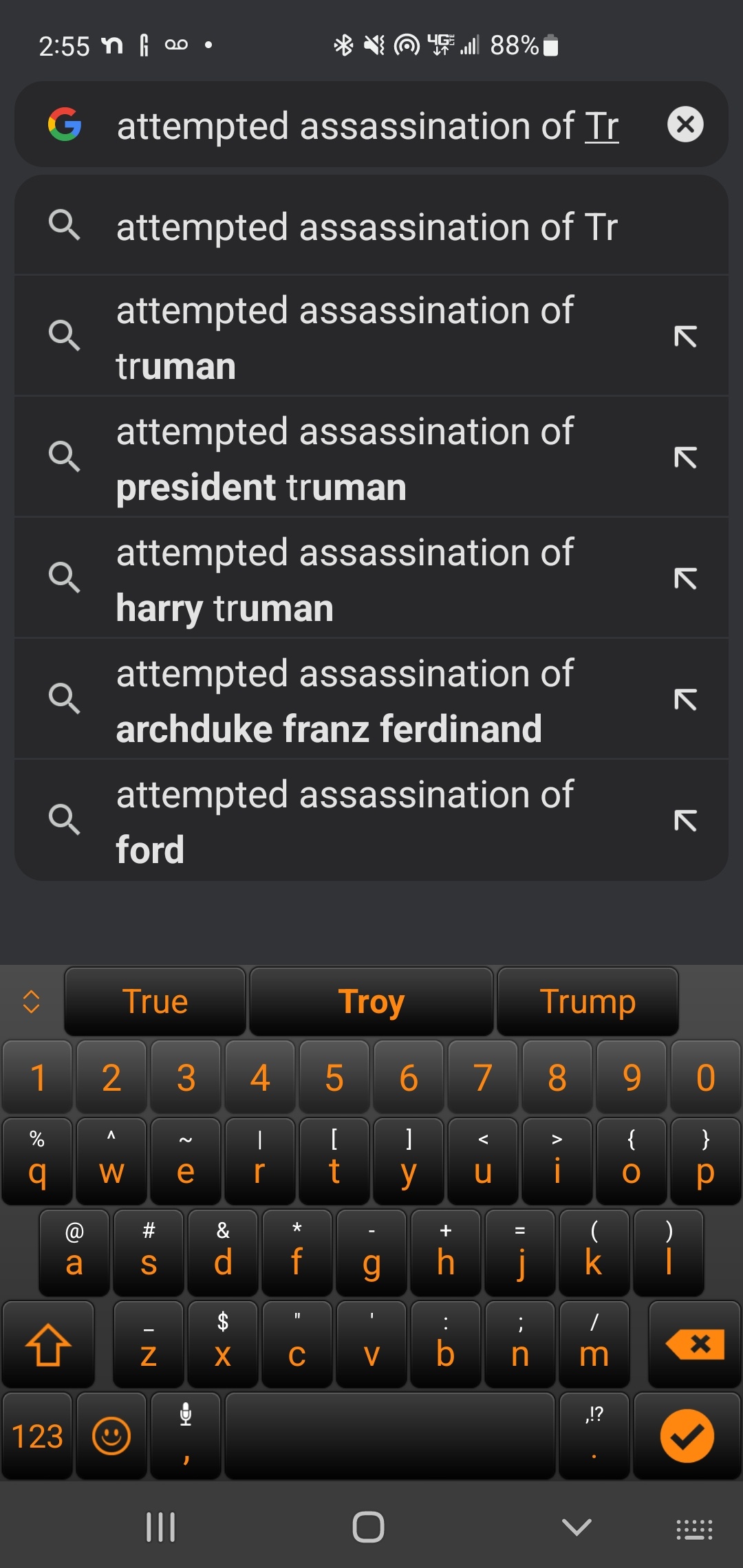
Task: Pick the keyboard suggestion "Trump"
Action: (588, 1001)
